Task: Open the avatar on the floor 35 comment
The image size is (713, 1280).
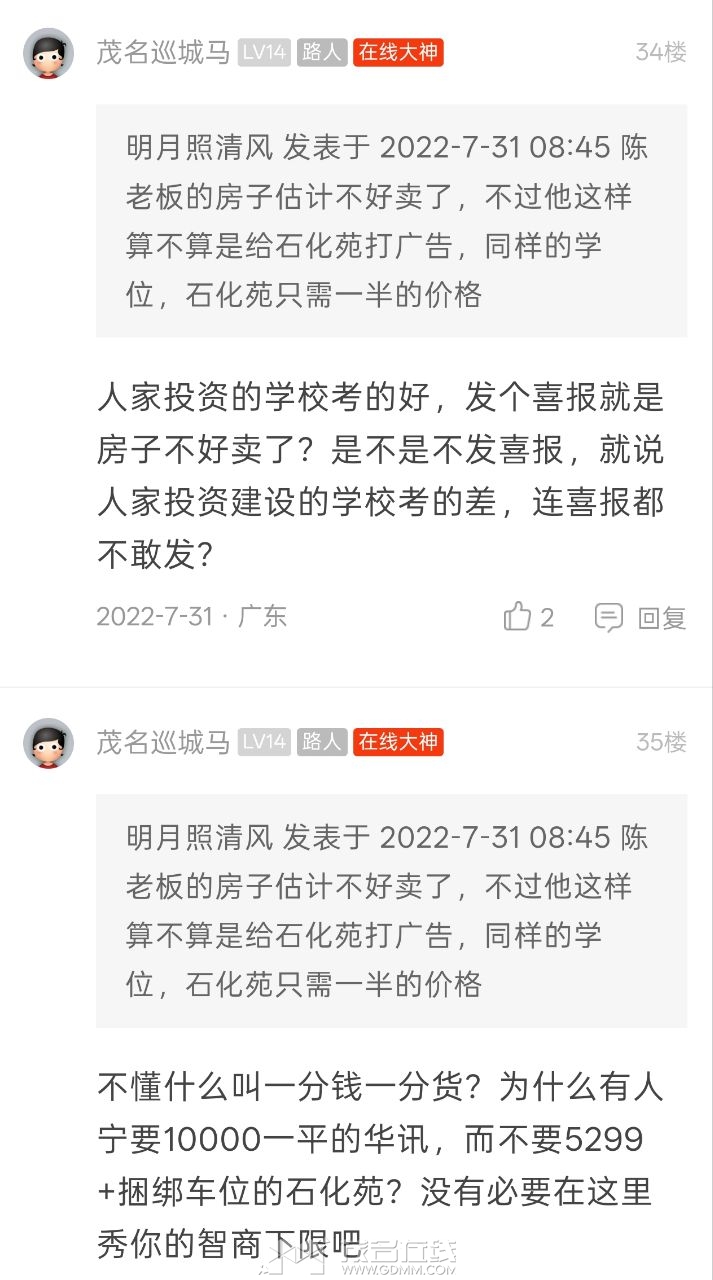Action: [48, 743]
